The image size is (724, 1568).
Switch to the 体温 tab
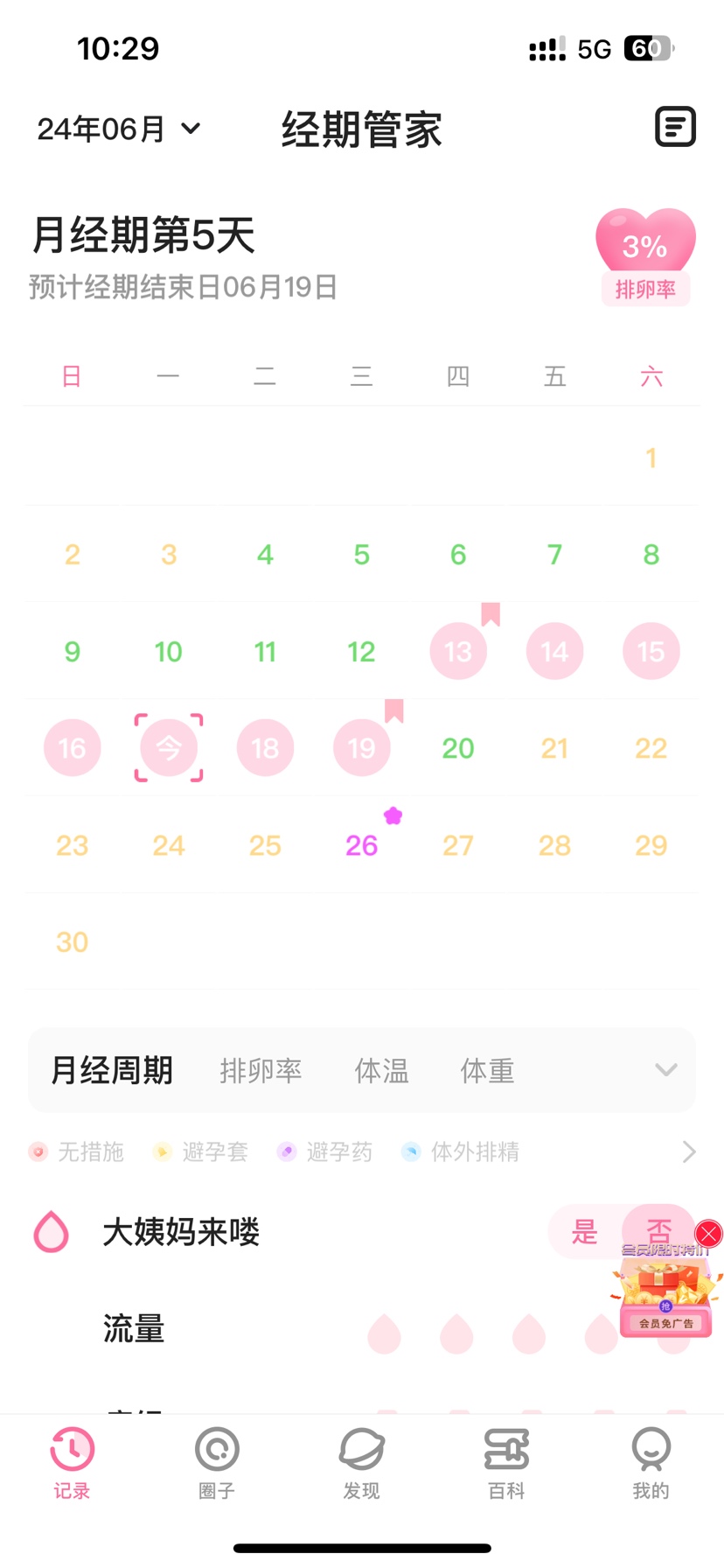[381, 1070]
